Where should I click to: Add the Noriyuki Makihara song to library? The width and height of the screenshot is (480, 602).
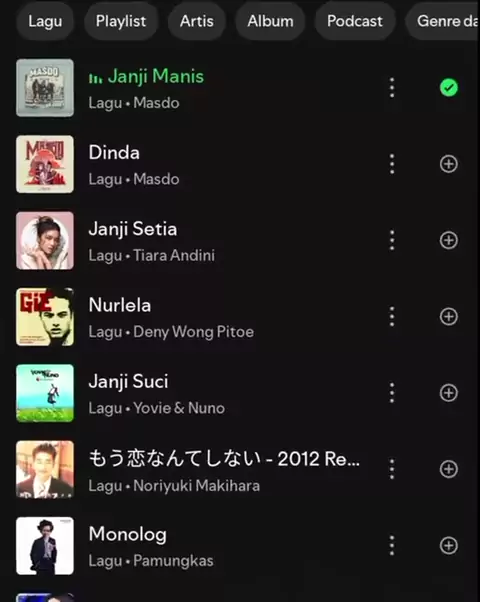click(449, 469)
